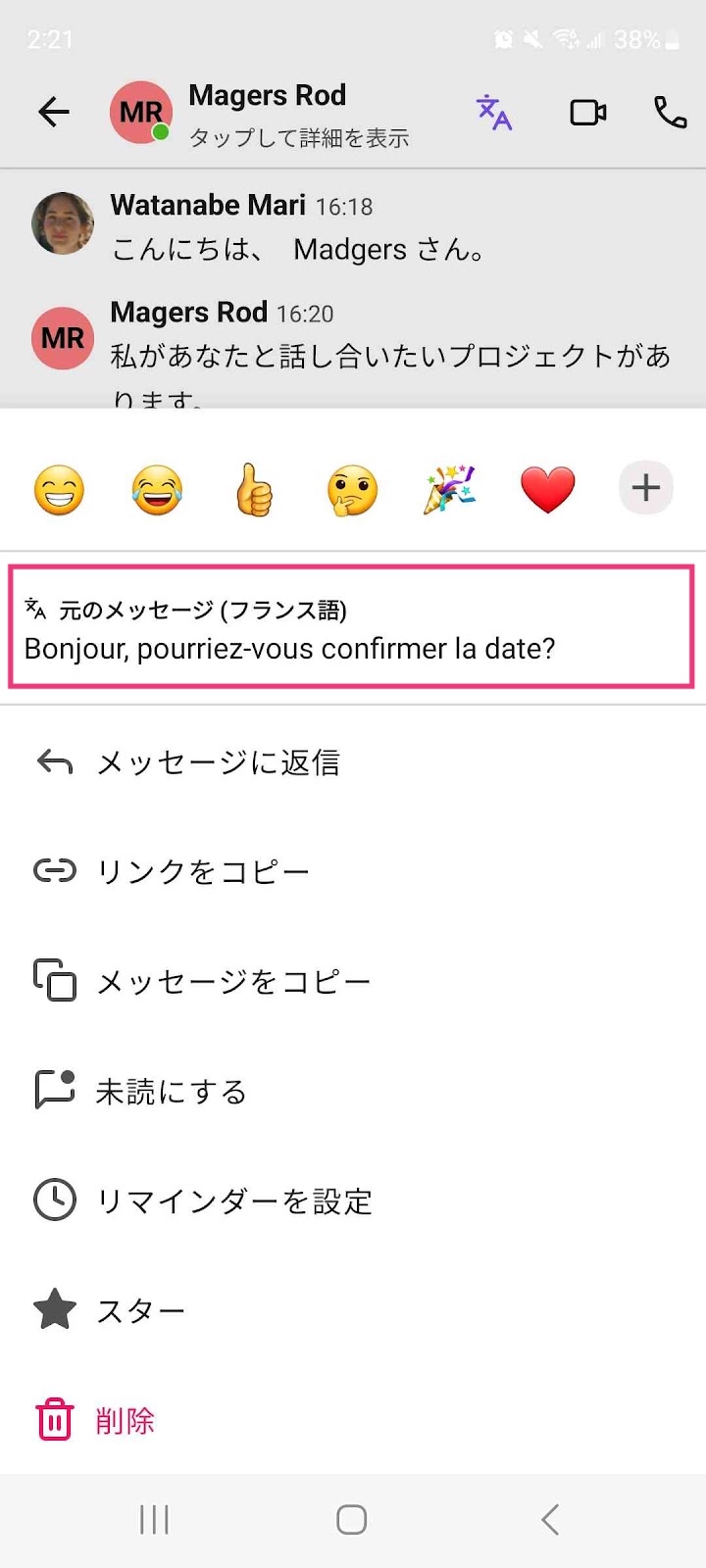
Task: Open リマインダーを設定 to set reminder
Action: pos(353,1200)
